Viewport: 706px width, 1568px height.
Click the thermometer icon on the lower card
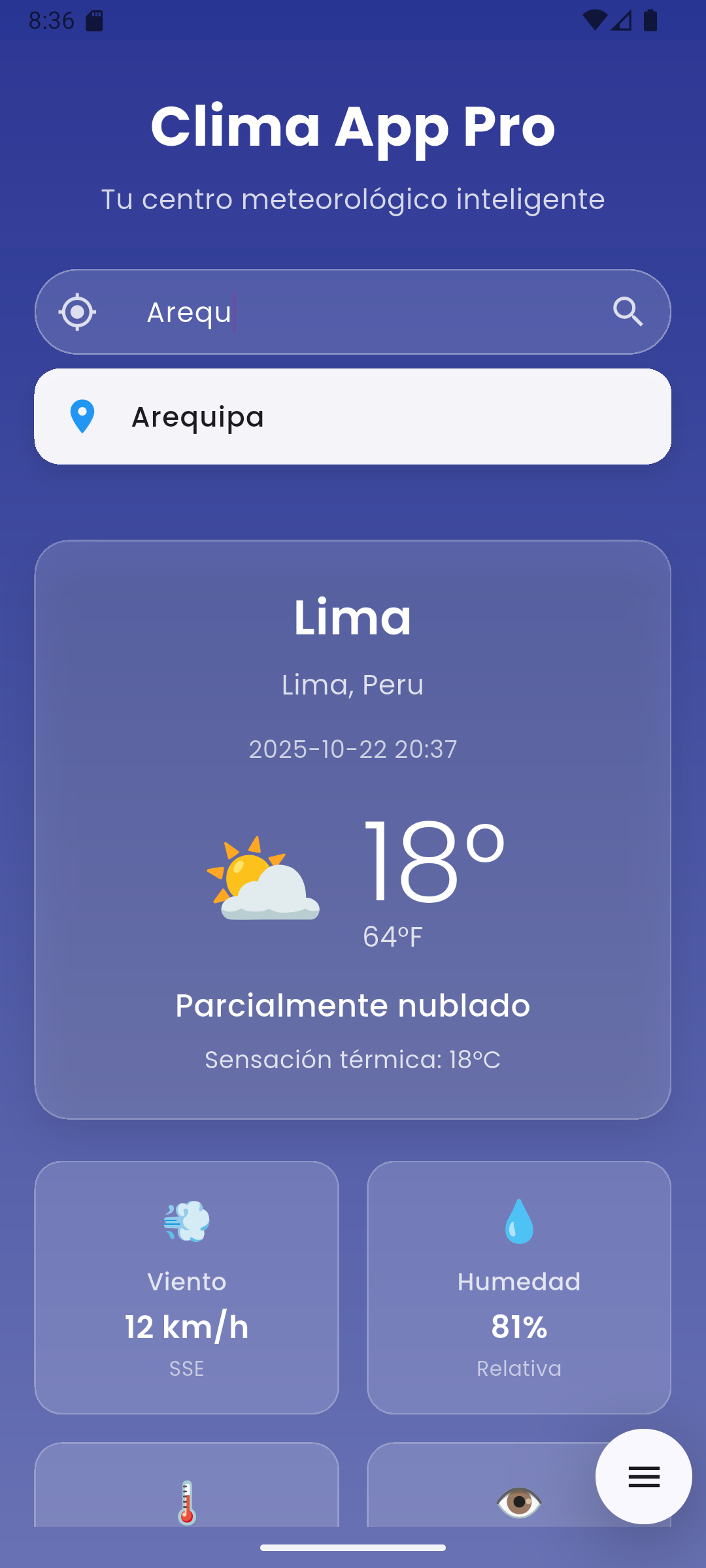tap(186, 1499)
